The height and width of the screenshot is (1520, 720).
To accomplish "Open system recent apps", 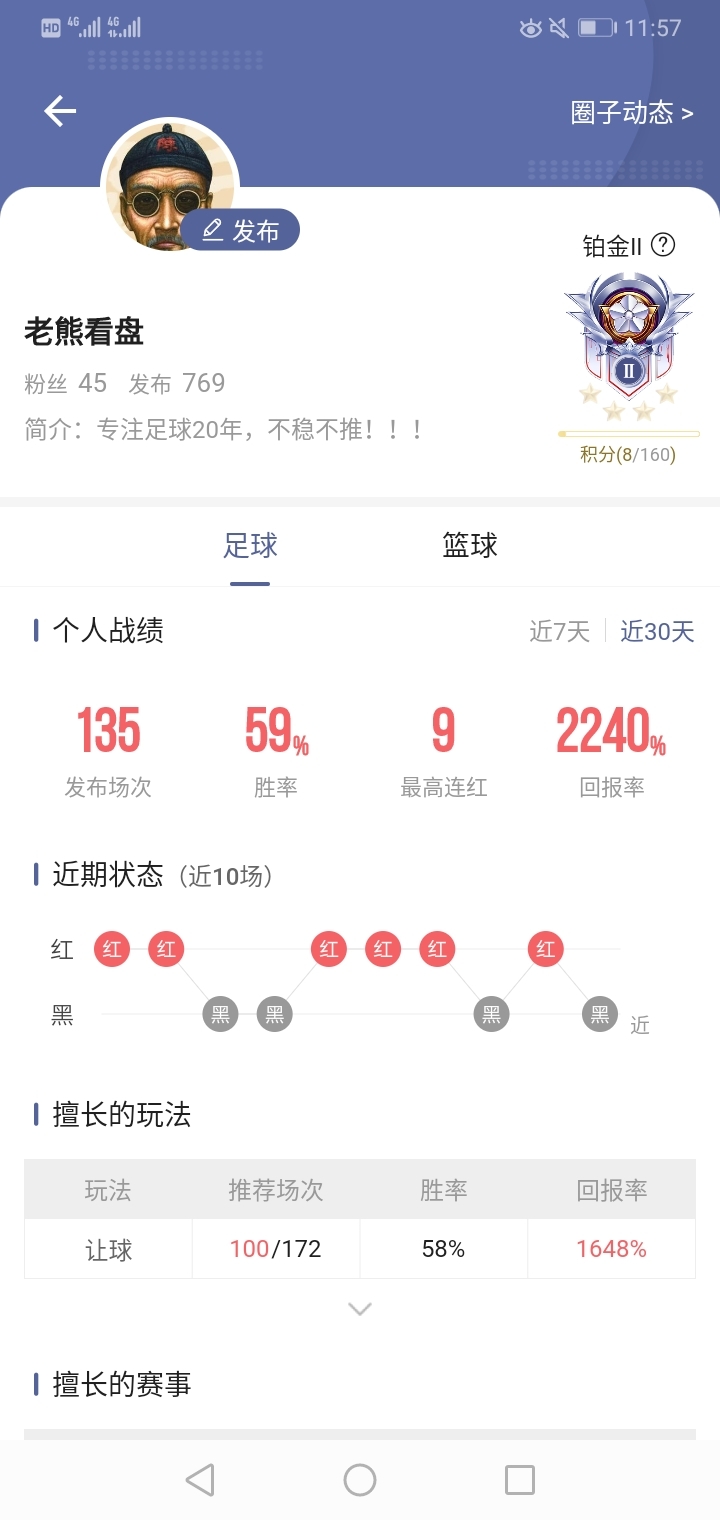I will (520, 1480).
